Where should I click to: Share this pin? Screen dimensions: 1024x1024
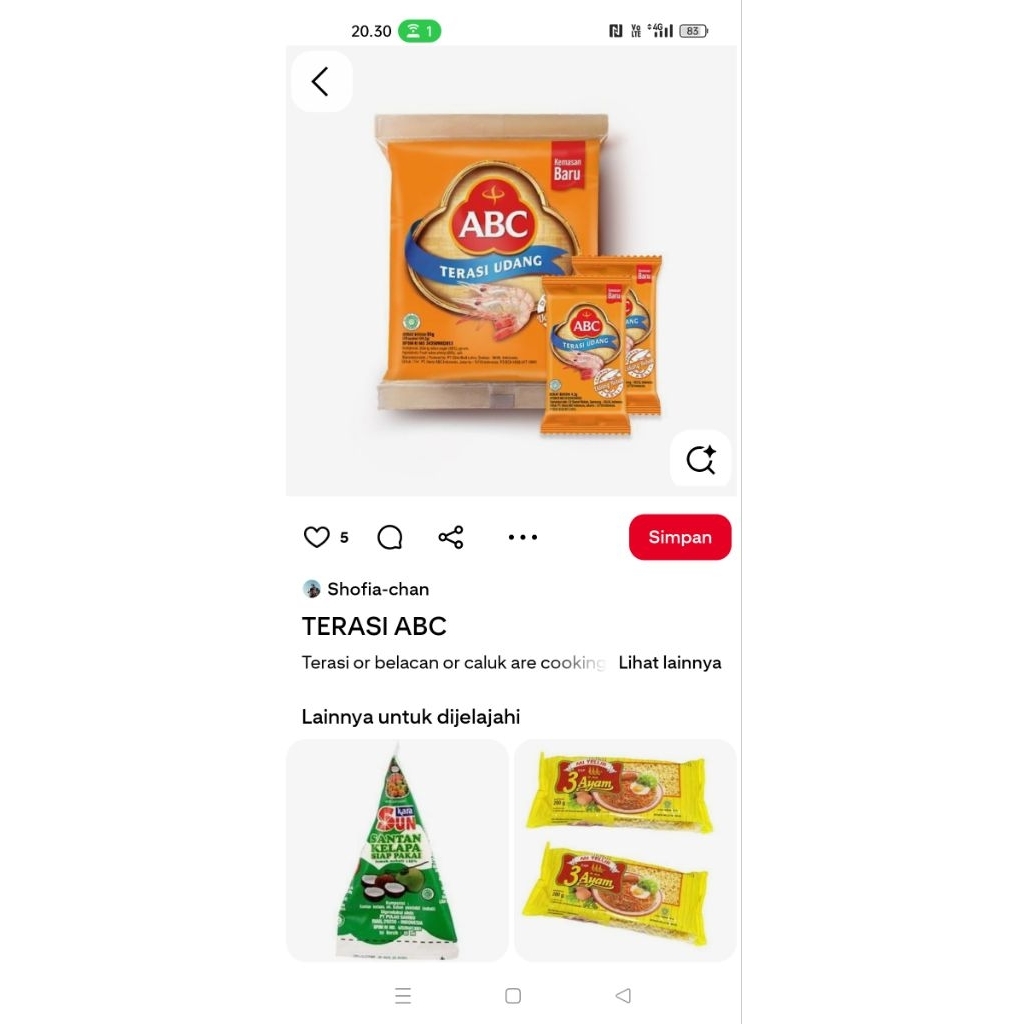coord(451,537)
